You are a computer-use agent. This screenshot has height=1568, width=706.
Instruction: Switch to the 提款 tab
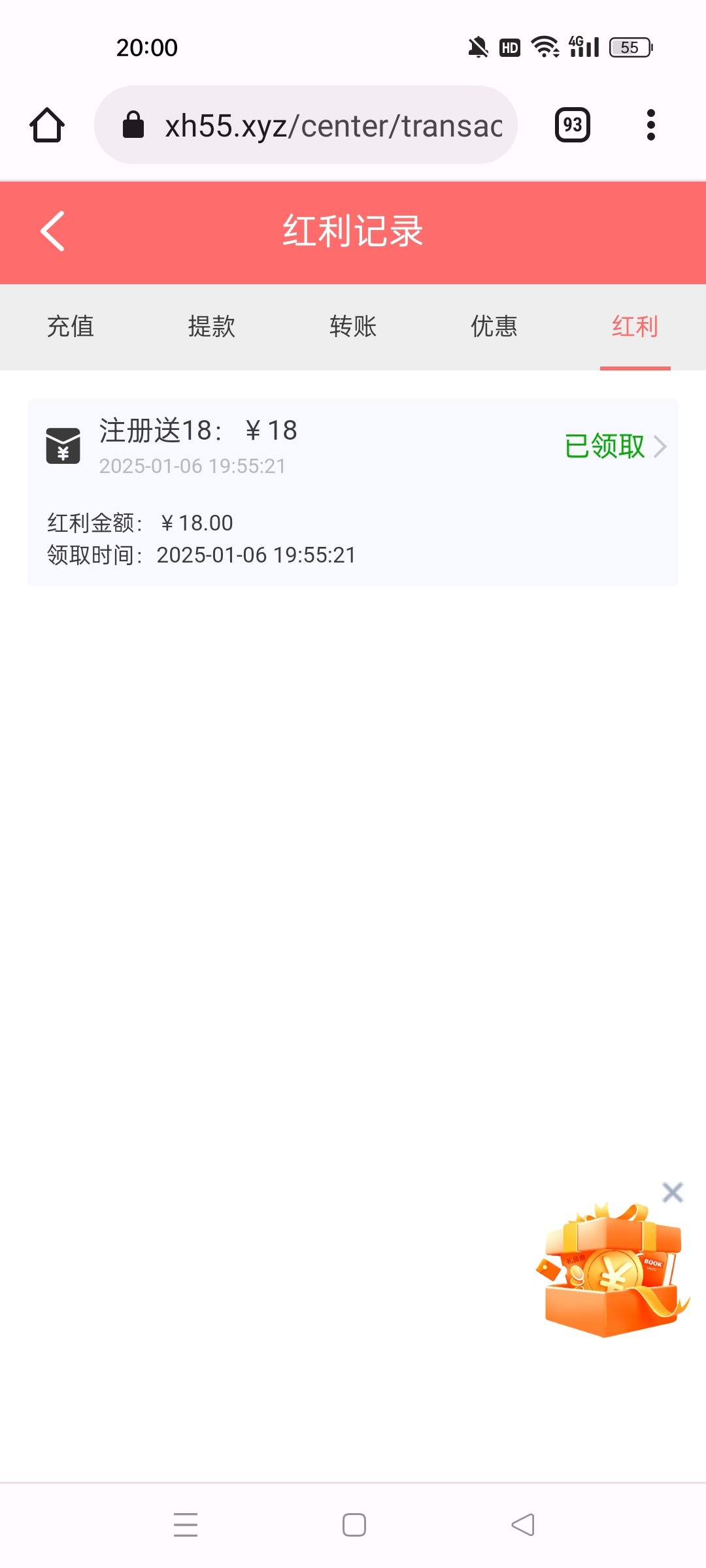212,326
